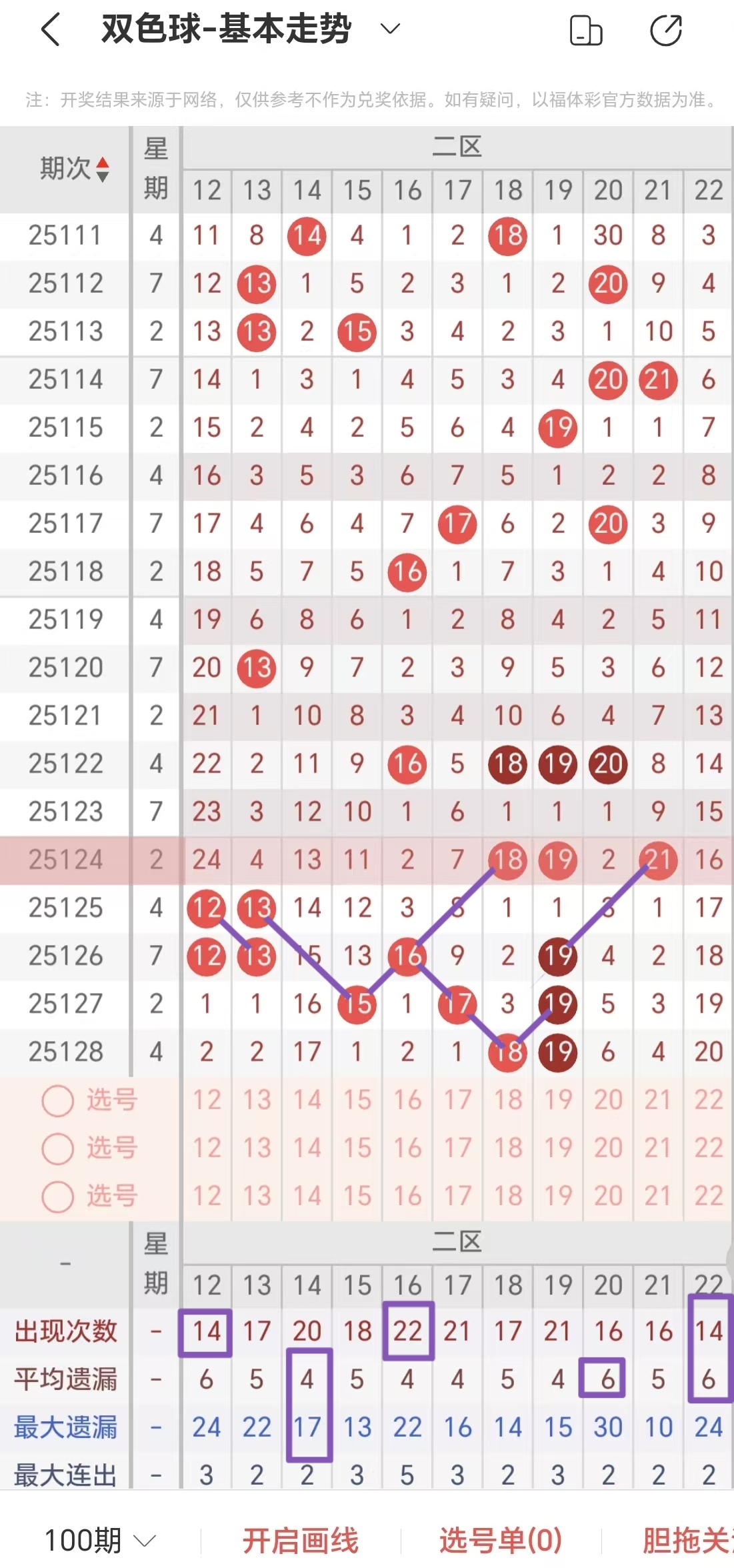The image size is (734, 1568).
Task: Tap the dark ball 19 in row 25128
Action: pyautogui.click(x=557, y=1052)
